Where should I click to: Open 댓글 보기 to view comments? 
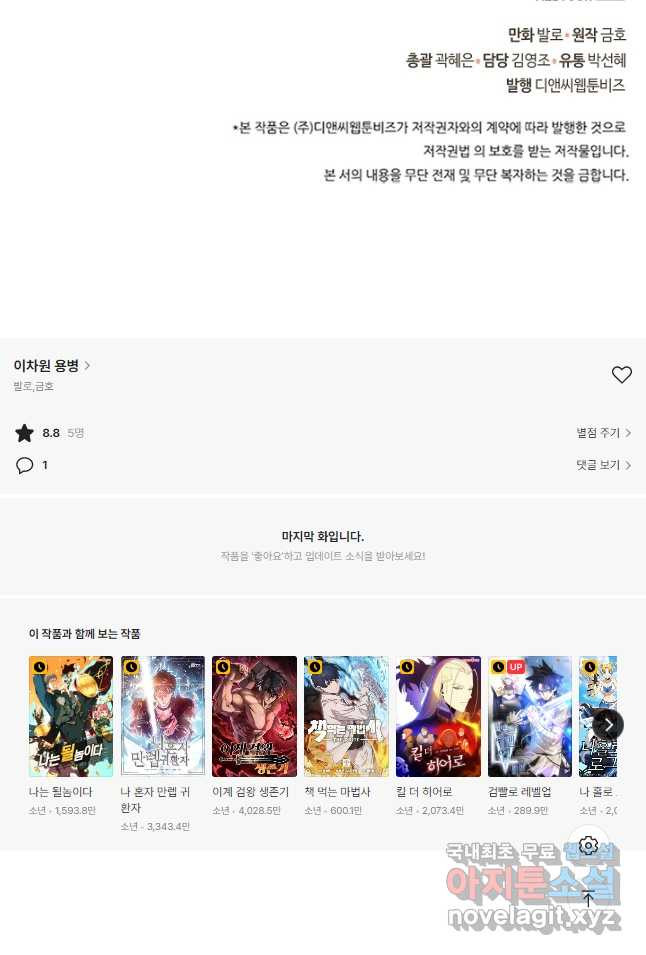tap(603, 465)
